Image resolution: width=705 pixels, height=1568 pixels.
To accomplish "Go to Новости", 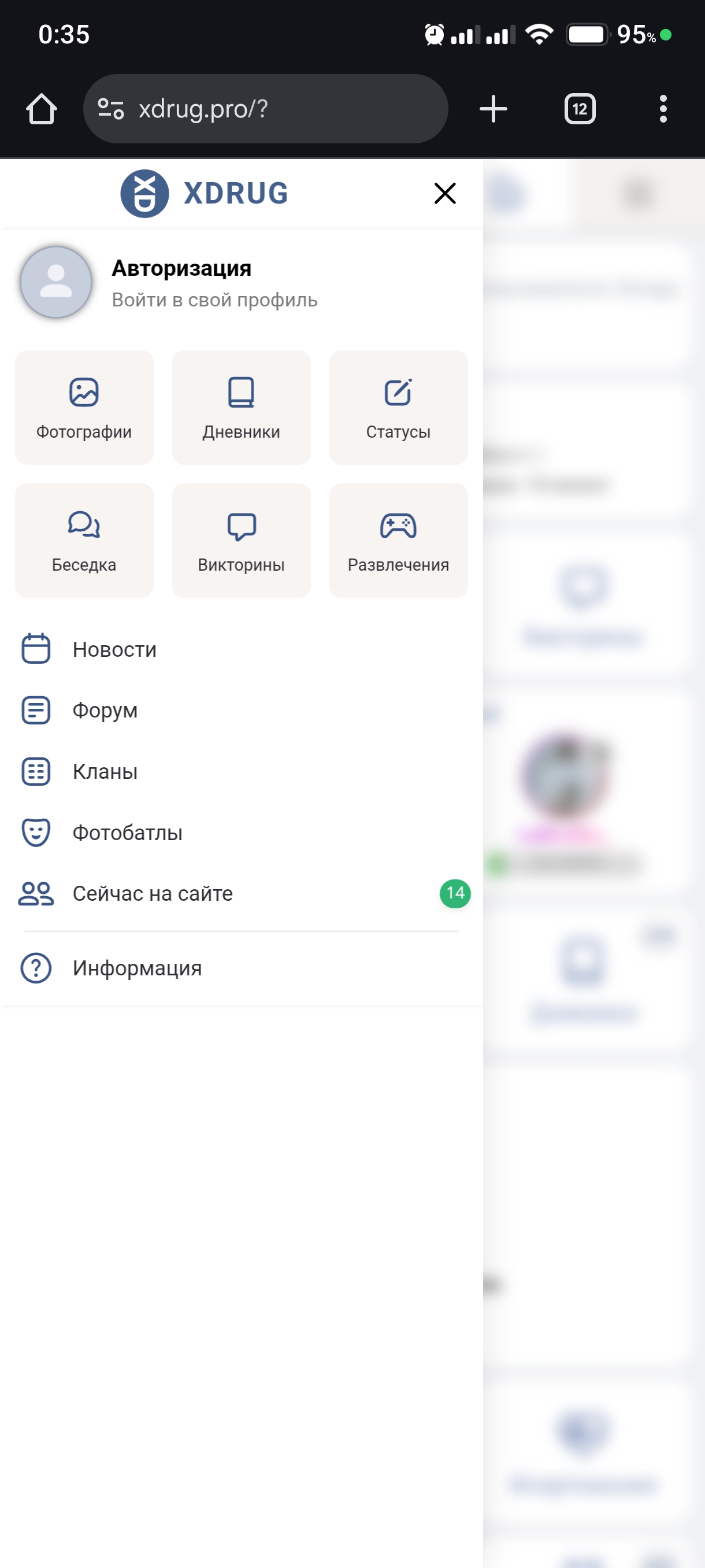I will click(241, 649).
